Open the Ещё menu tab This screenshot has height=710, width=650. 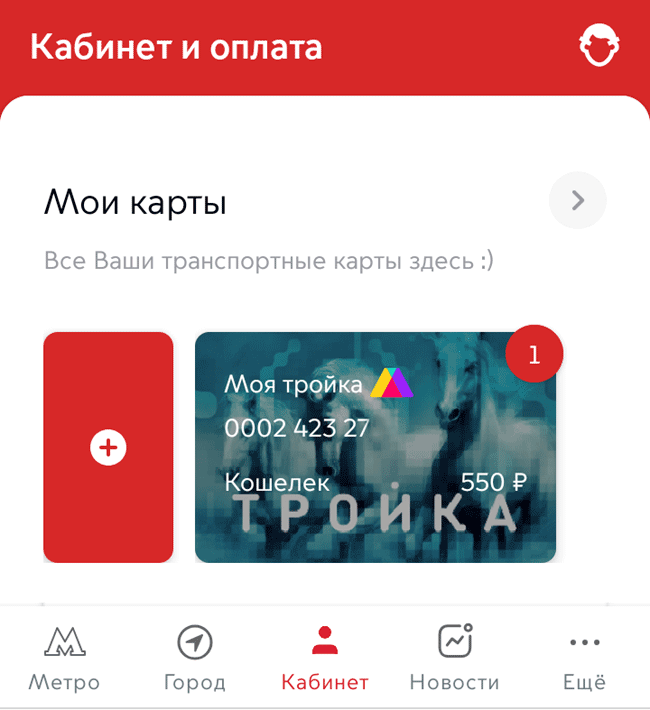[584, 658]
